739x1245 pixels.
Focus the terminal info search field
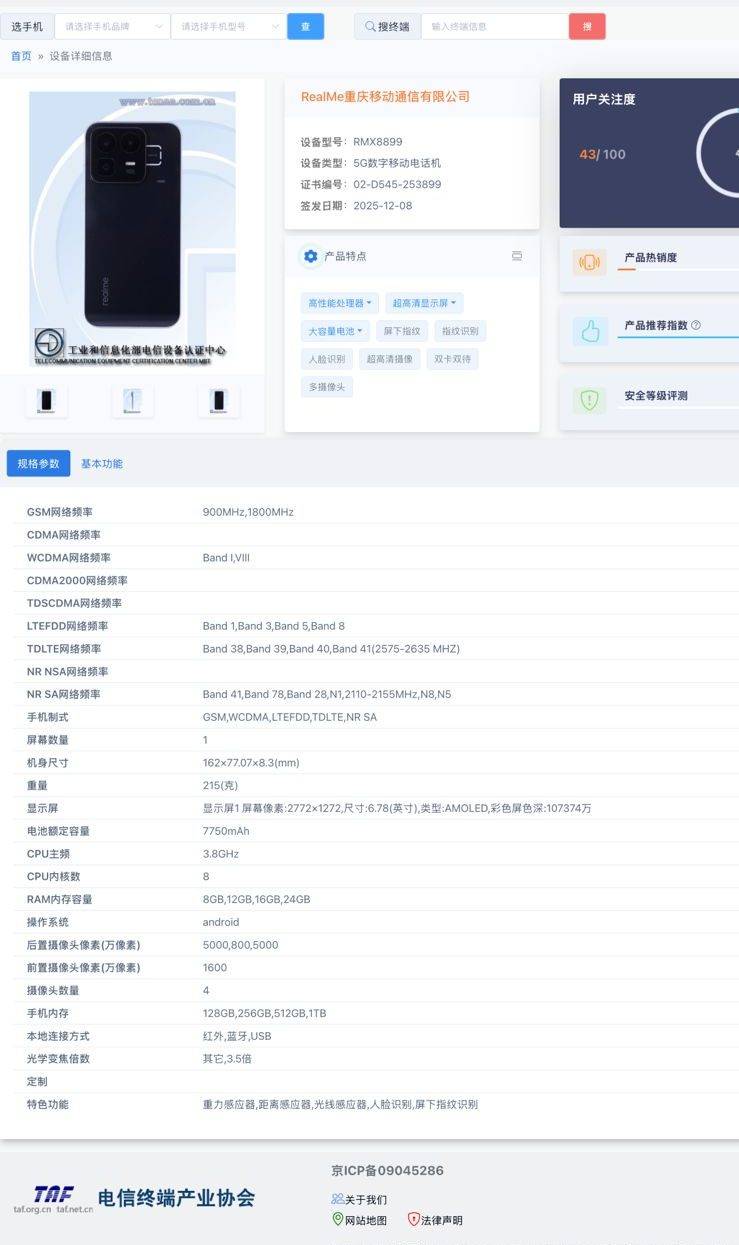494,27
